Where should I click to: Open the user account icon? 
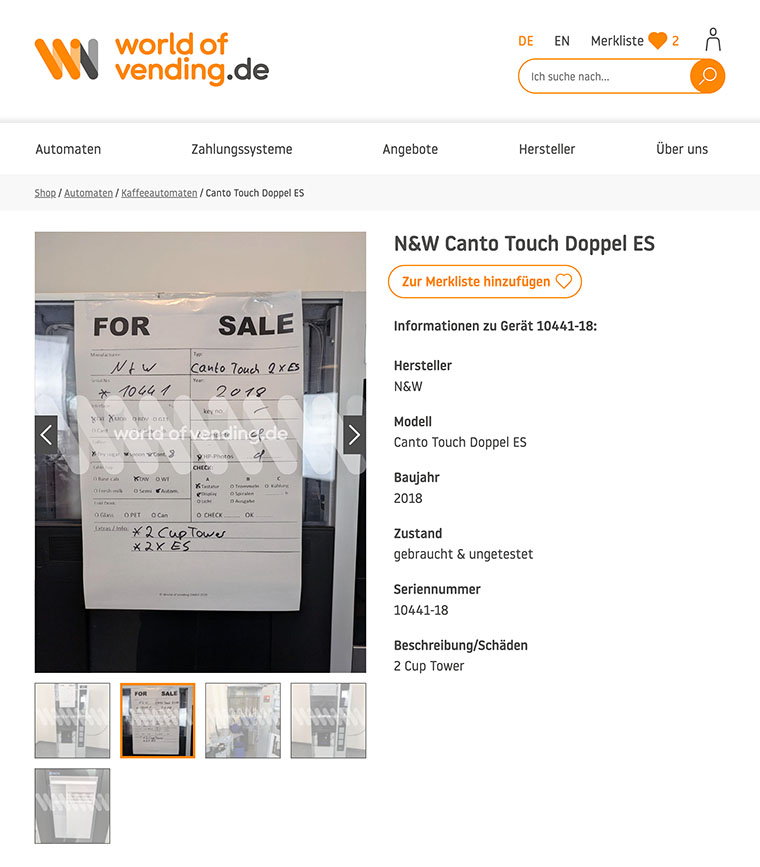coord(712,39)
